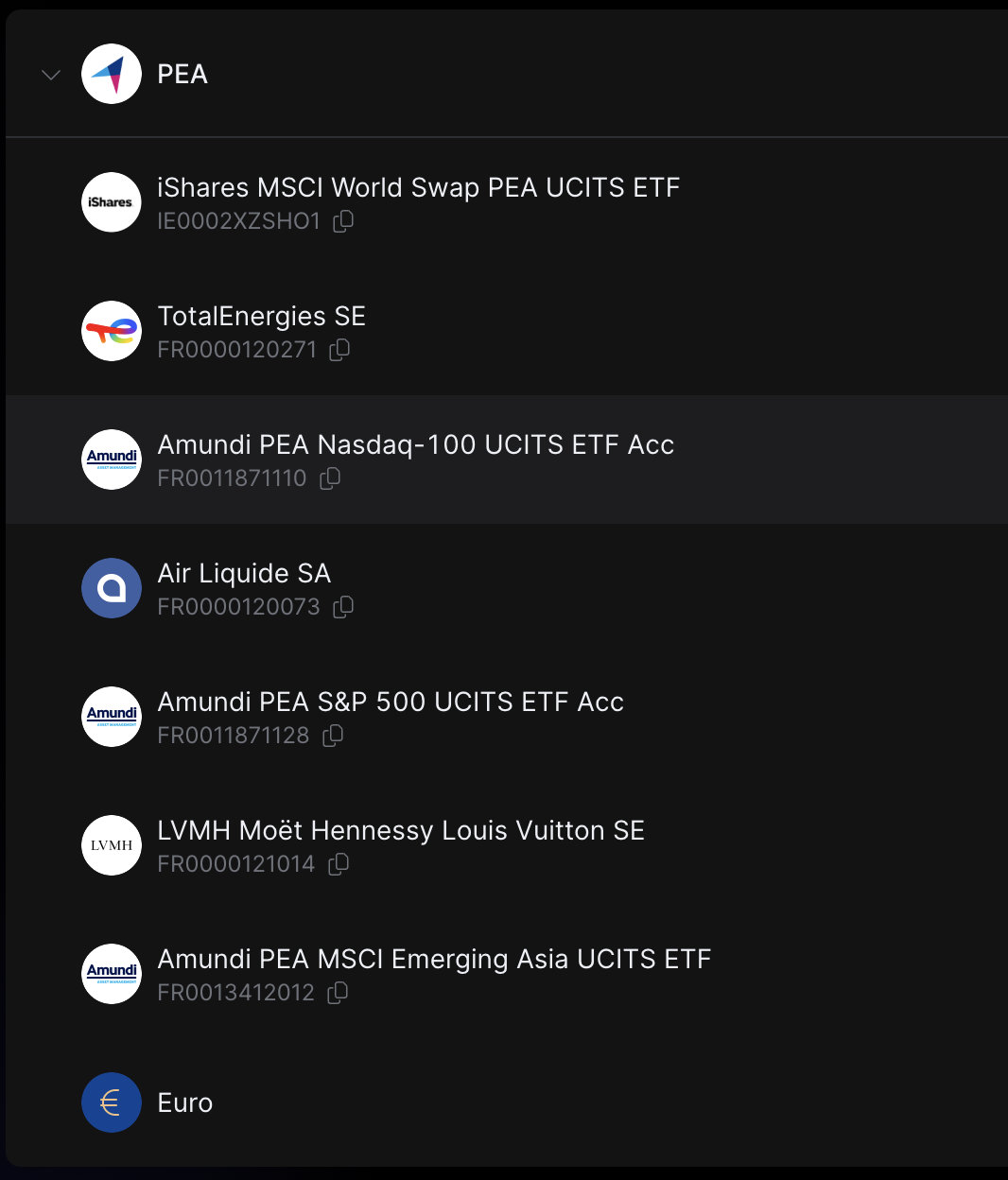The image size is (1008, 1180).
Task: Open Amundi PEA S&P 500 UCITS ETF Acc
Action: pos(390,703)
